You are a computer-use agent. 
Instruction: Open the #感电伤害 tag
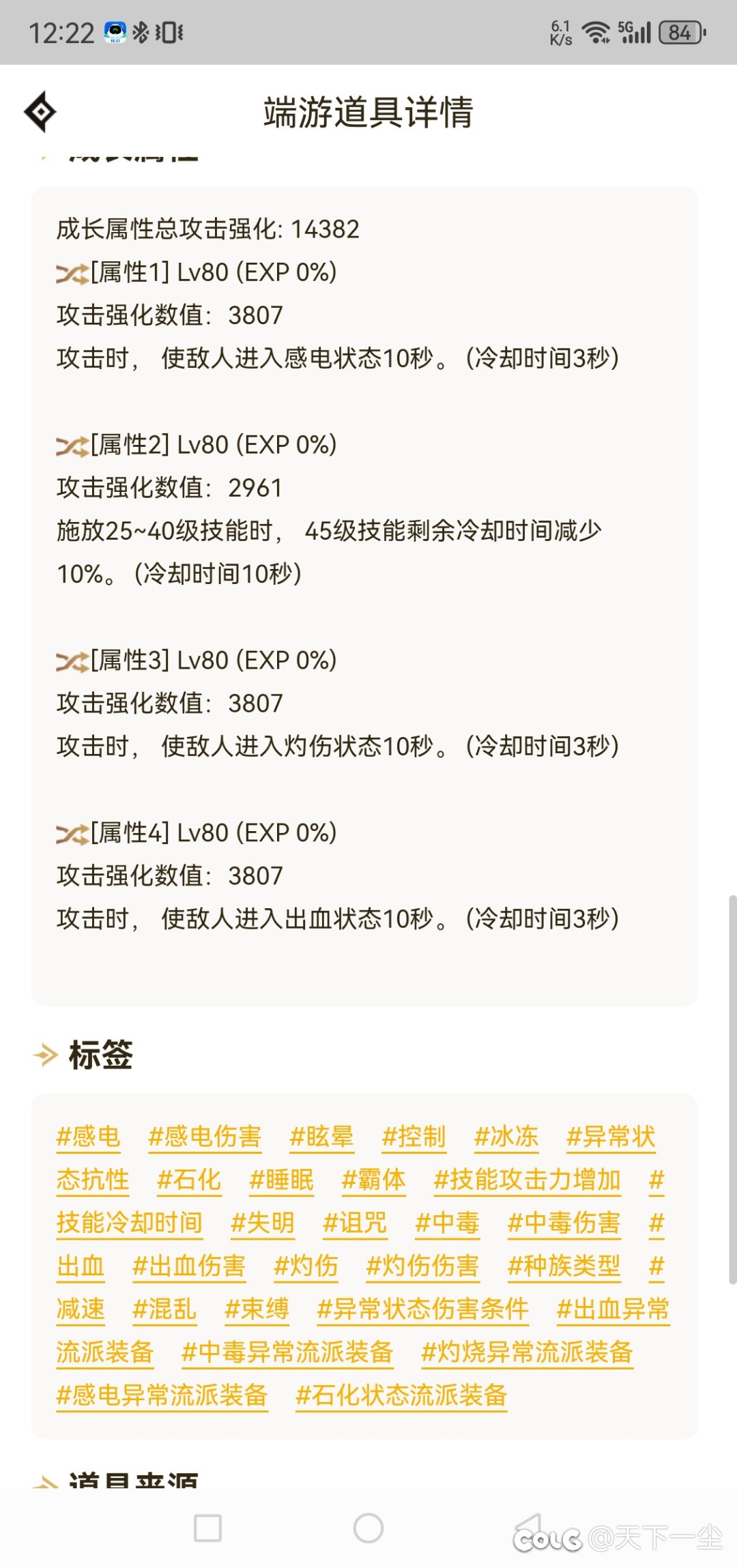(x=205, y=1137)
